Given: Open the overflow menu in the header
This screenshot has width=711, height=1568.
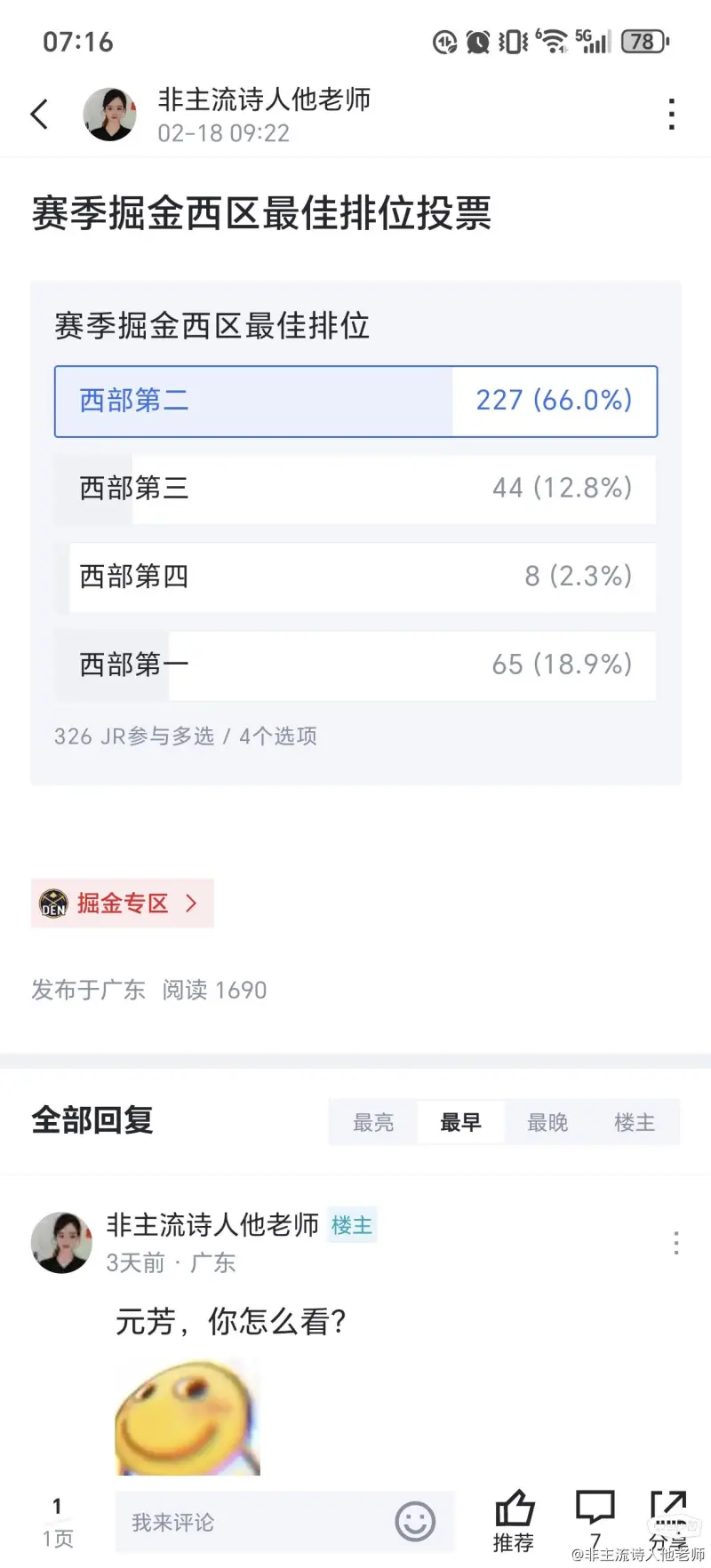Looking at the screenshot, I should tap(672, 115).
